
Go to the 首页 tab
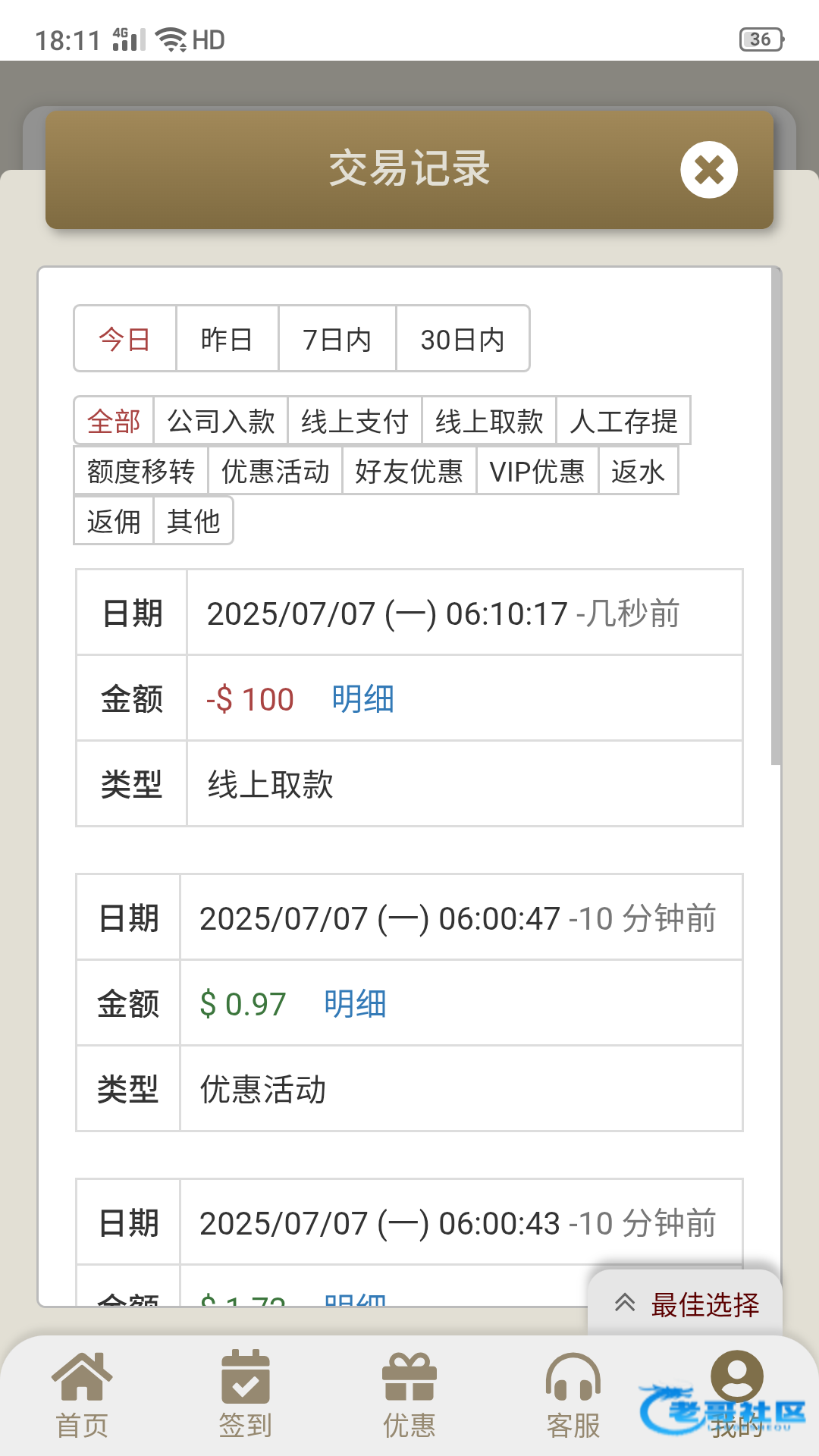point(82,1395)
